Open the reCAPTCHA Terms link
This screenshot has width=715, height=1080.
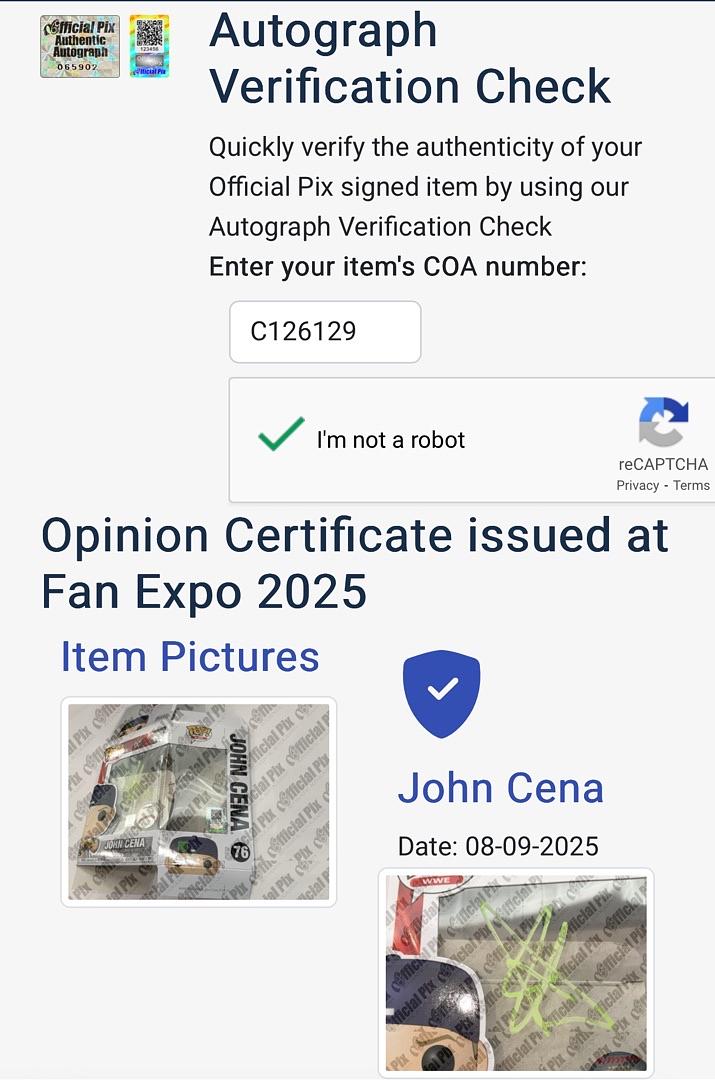click(691, 486)
